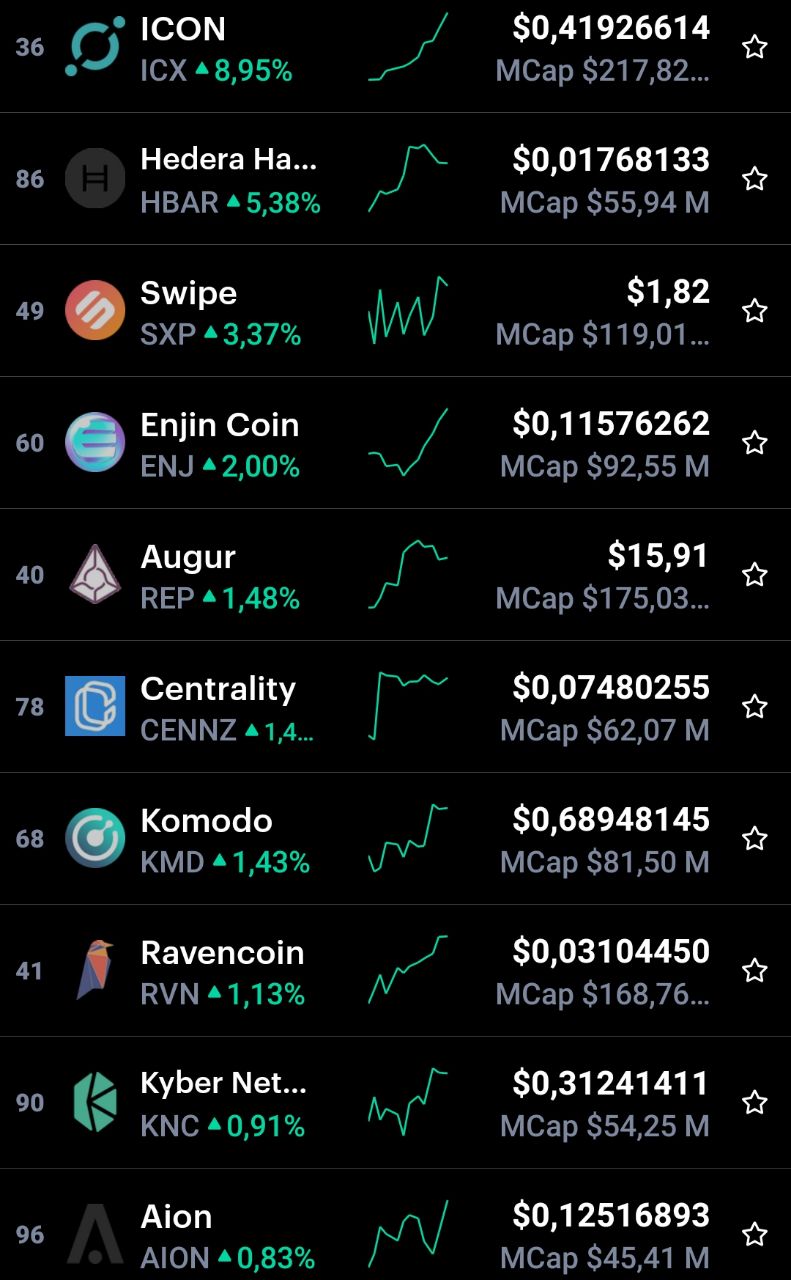The width and height of the screenshot is (791, 1280).
Task: Favorite Swipe with its star icon
Action: 755,311
